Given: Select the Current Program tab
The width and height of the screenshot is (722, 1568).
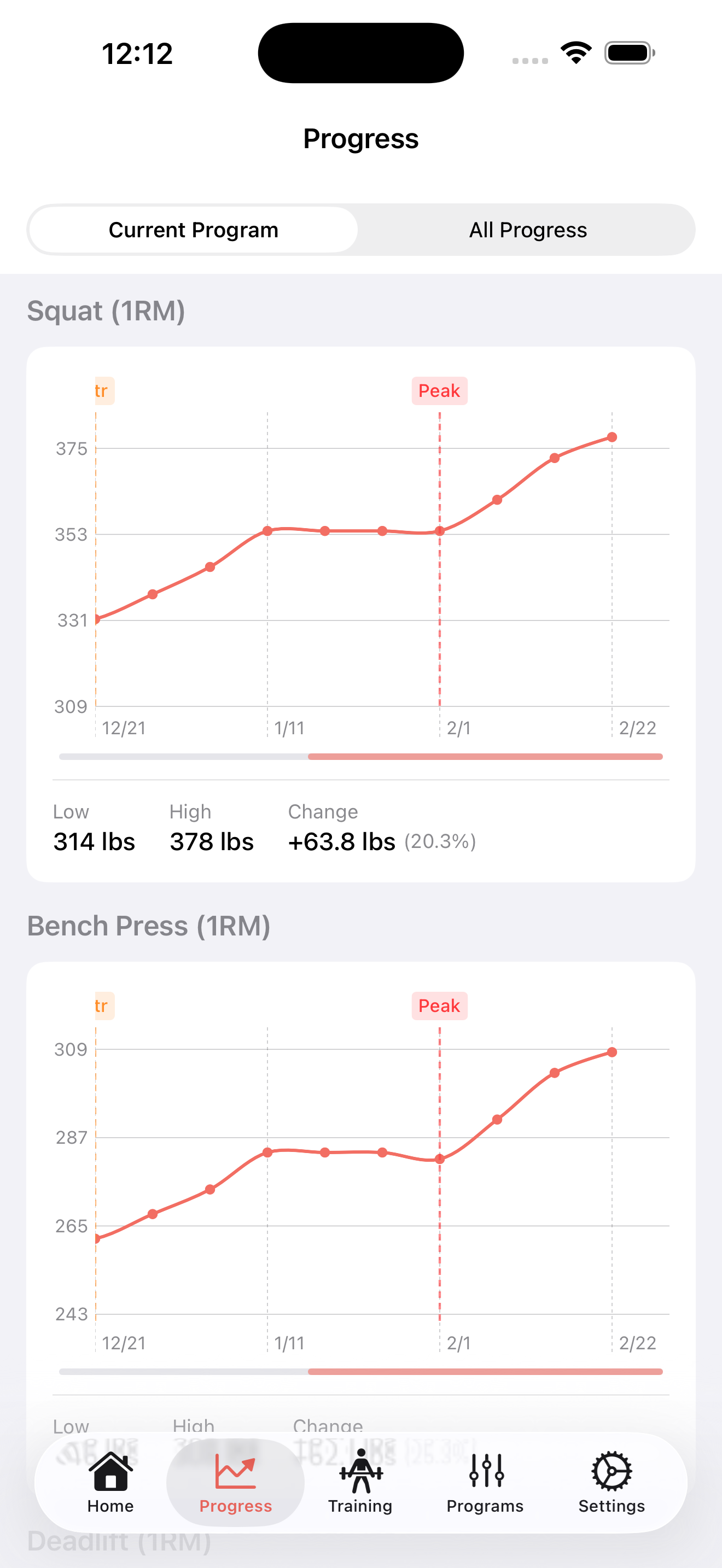Looking at the screenshot, I should point(193,230).
